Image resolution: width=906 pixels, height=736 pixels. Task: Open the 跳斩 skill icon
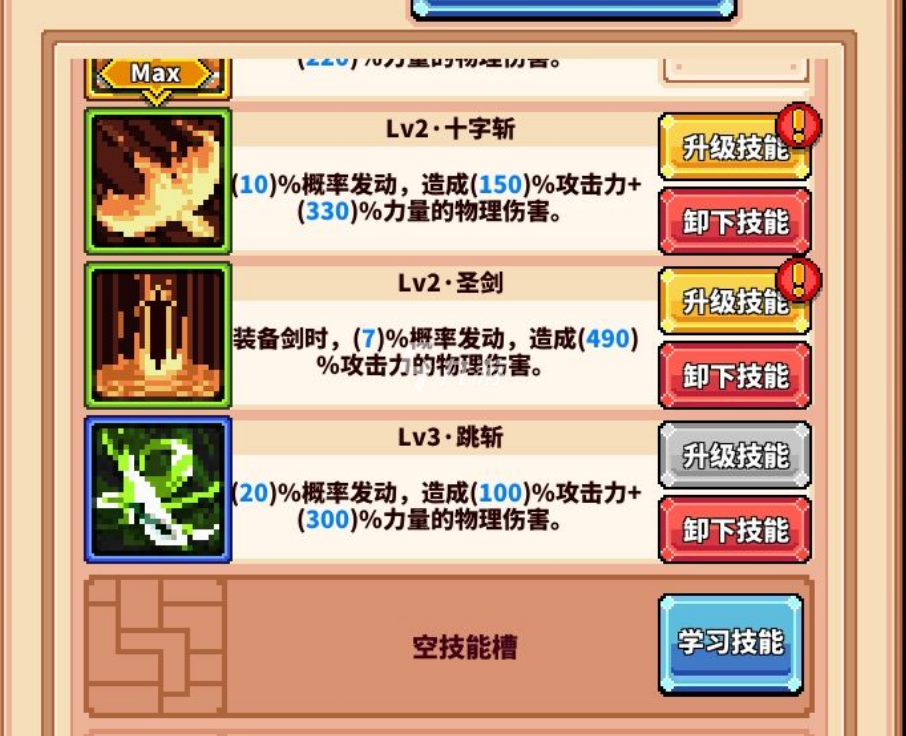click(158, 489)
